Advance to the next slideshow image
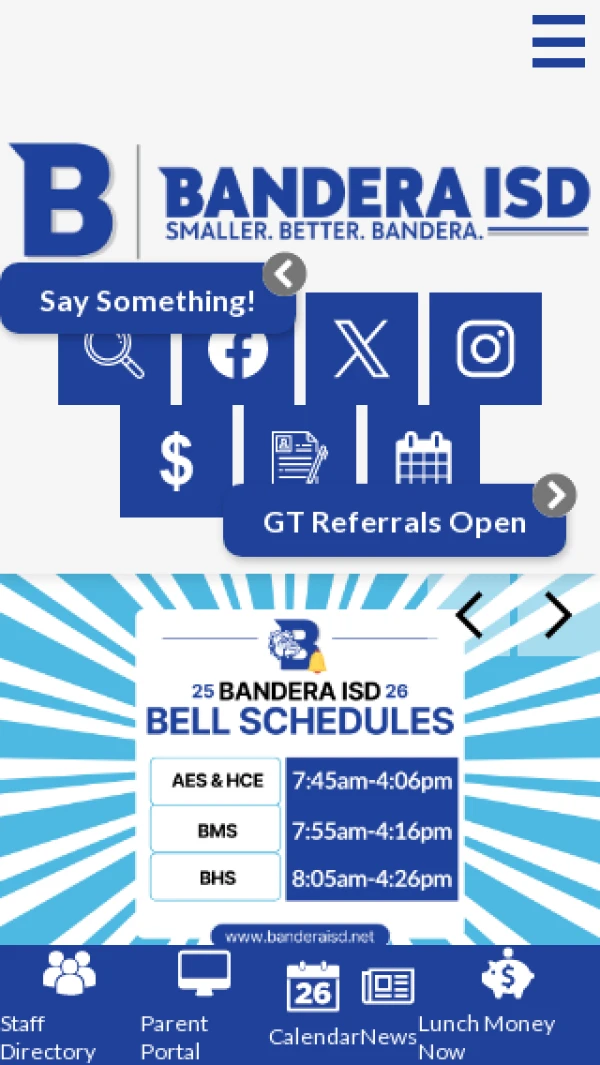Image resolution: width=600 pixels, height=1065 pixels. [558, 615]
